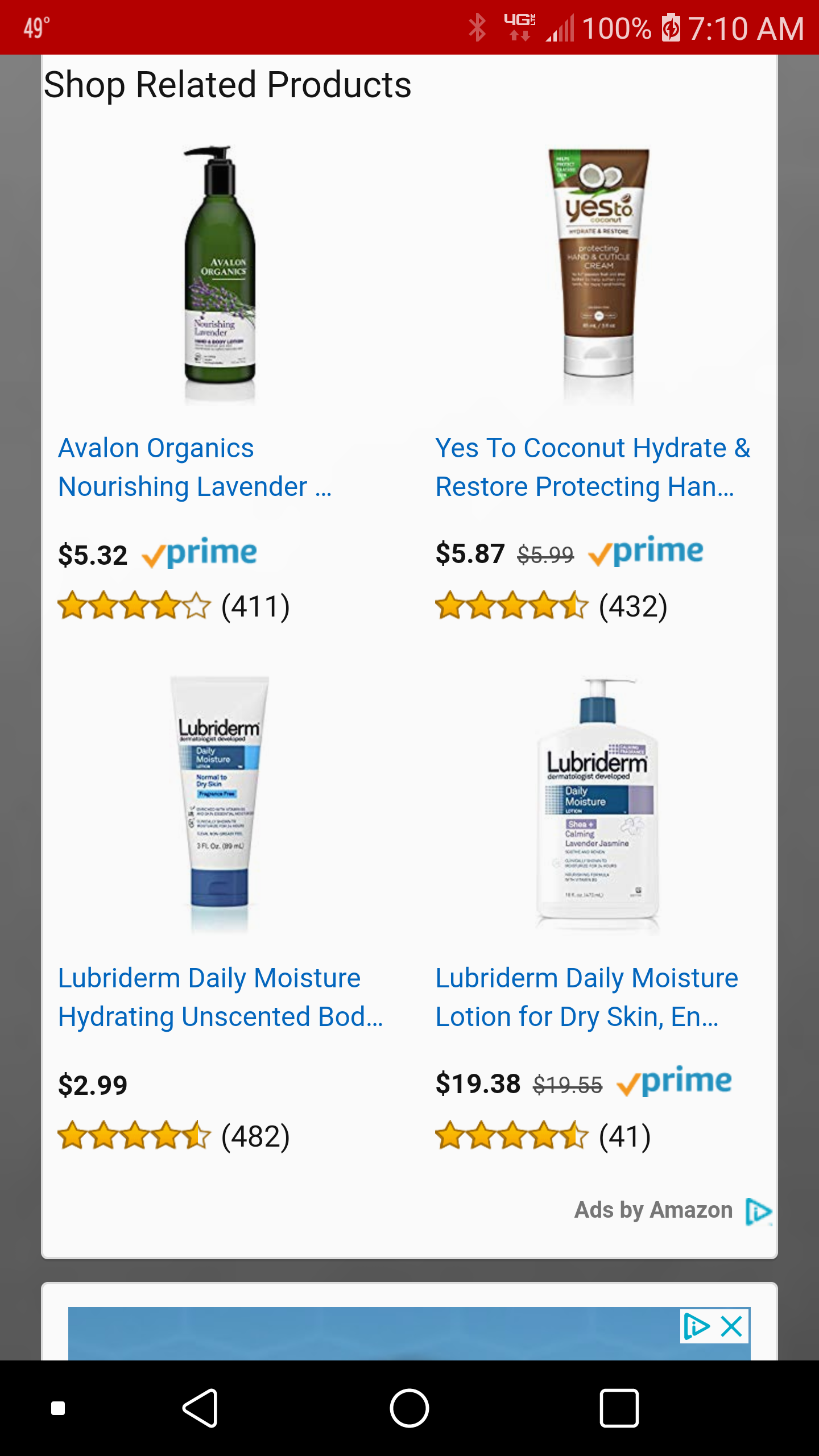Viewport: 819px width, 1456px height.
Task: Open the Lubriderm Hydrating Unscented Body link
Action: (x=221, y=998)
